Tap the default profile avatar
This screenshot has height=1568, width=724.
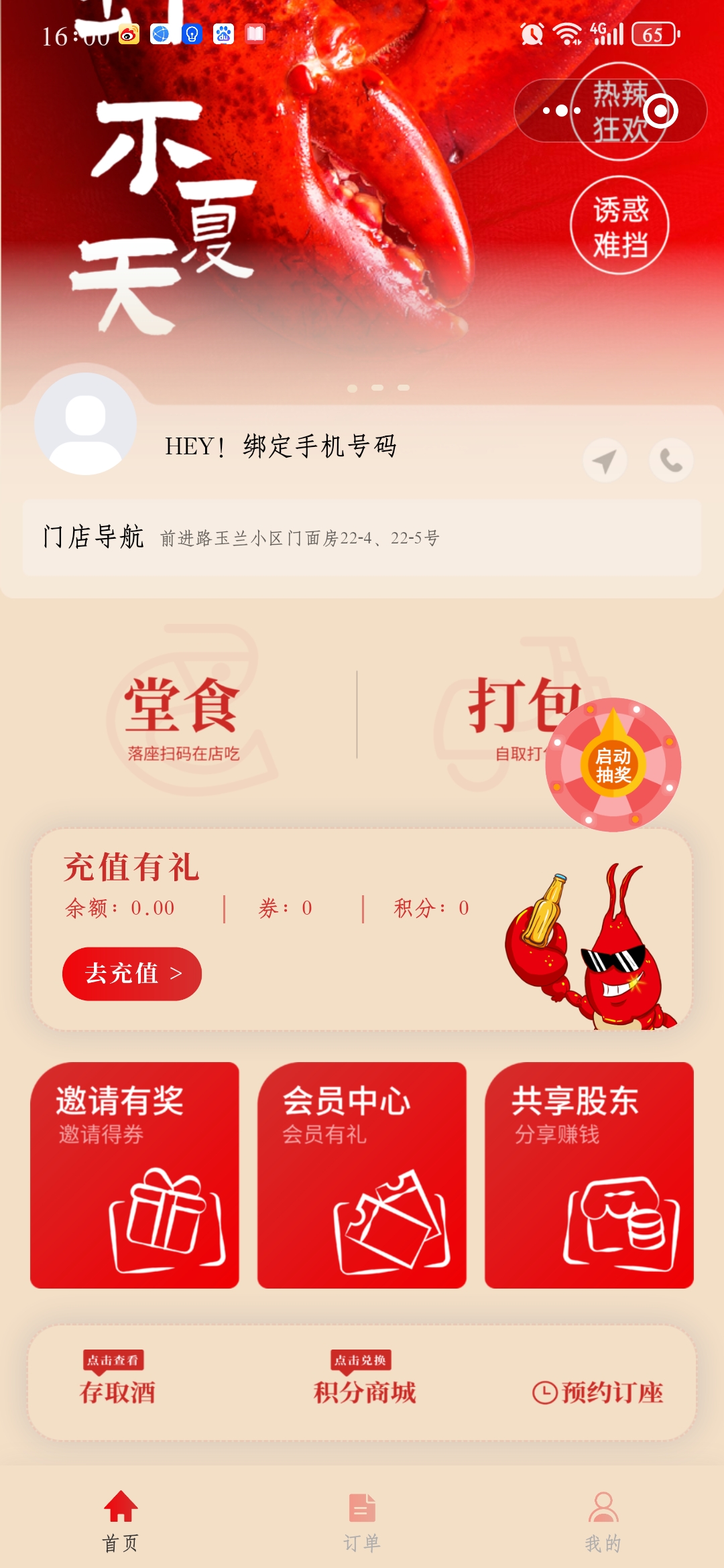coord(86,425)
